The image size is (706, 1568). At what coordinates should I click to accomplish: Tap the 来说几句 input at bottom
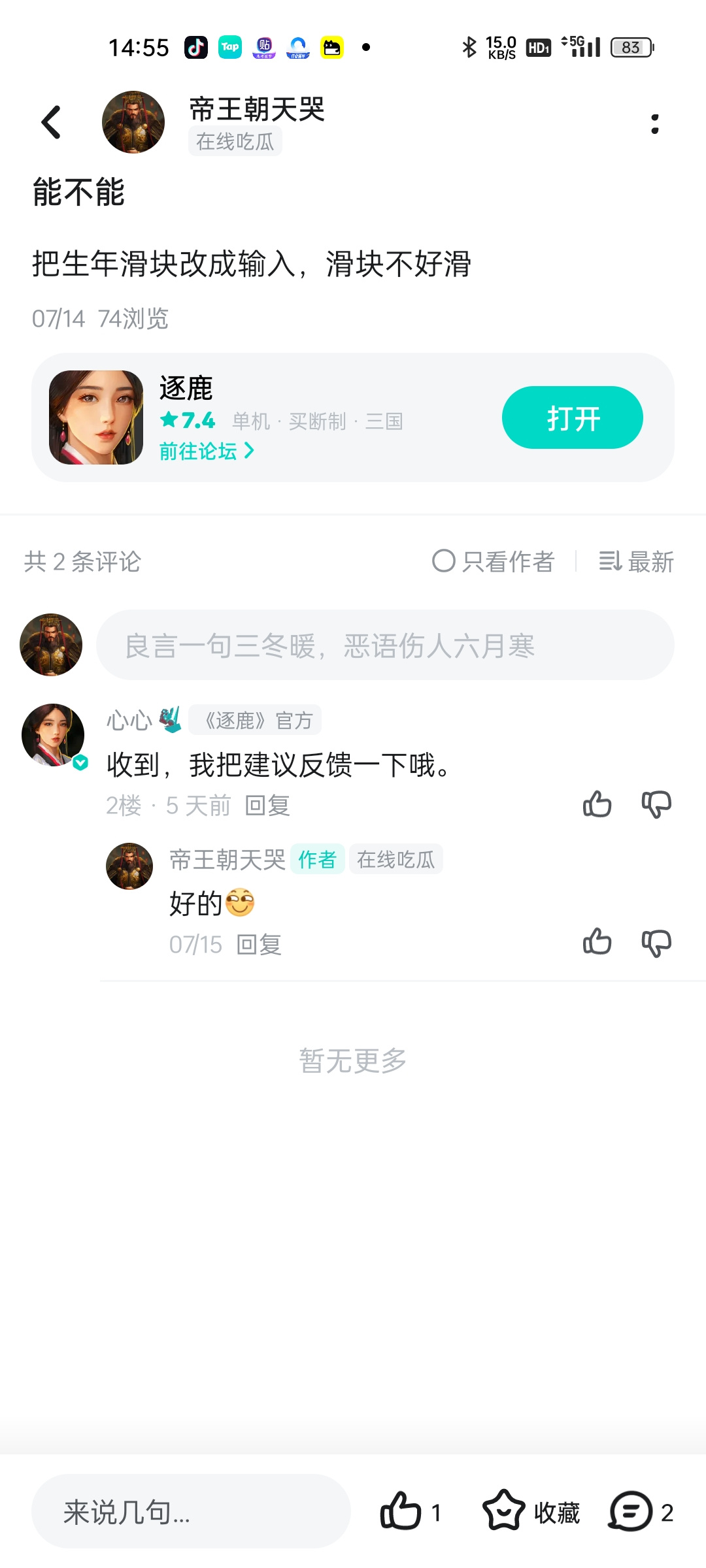pos(191,1511)
